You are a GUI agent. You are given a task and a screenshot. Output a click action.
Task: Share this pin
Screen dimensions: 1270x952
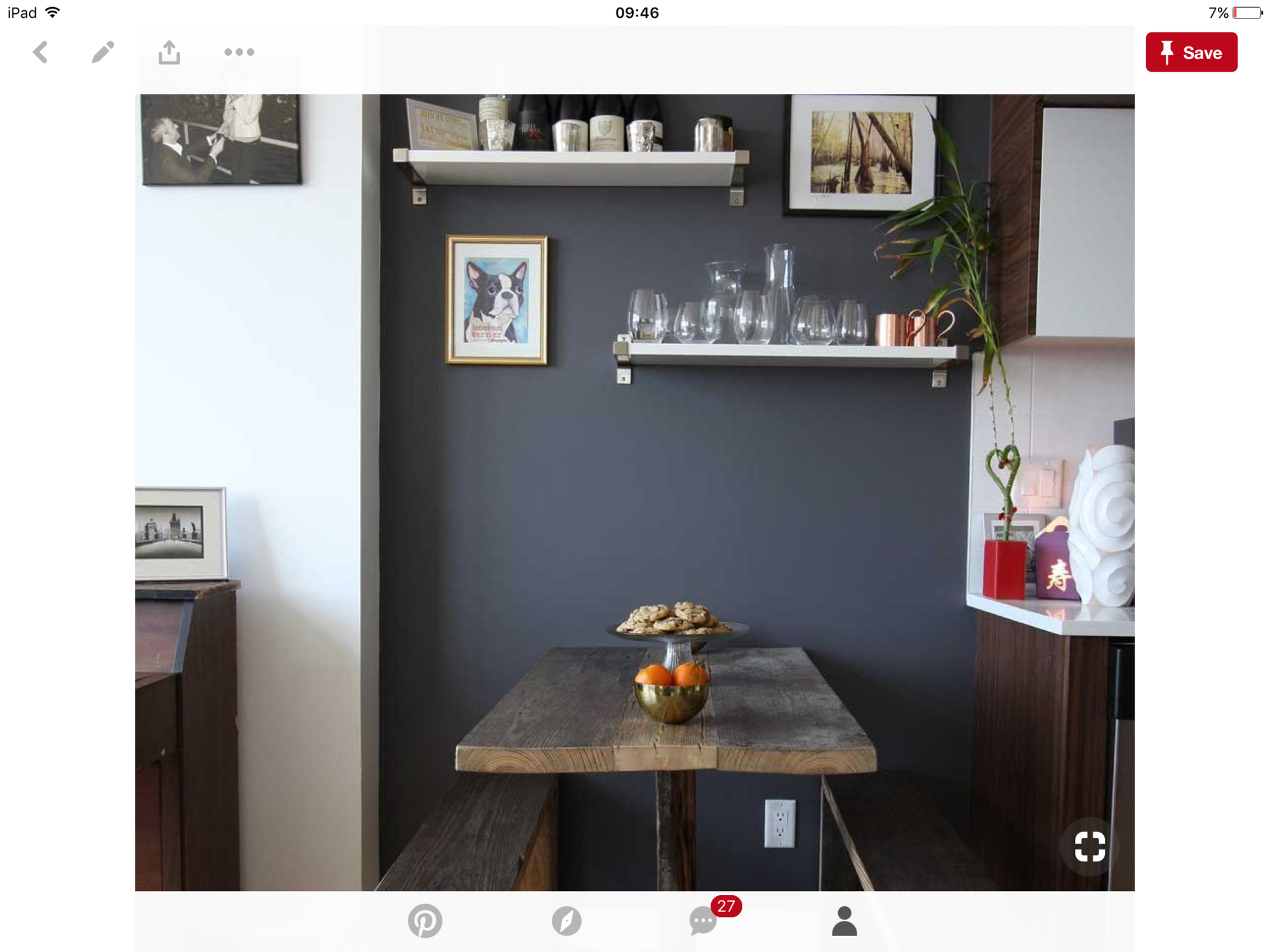(x=169, y=52)
